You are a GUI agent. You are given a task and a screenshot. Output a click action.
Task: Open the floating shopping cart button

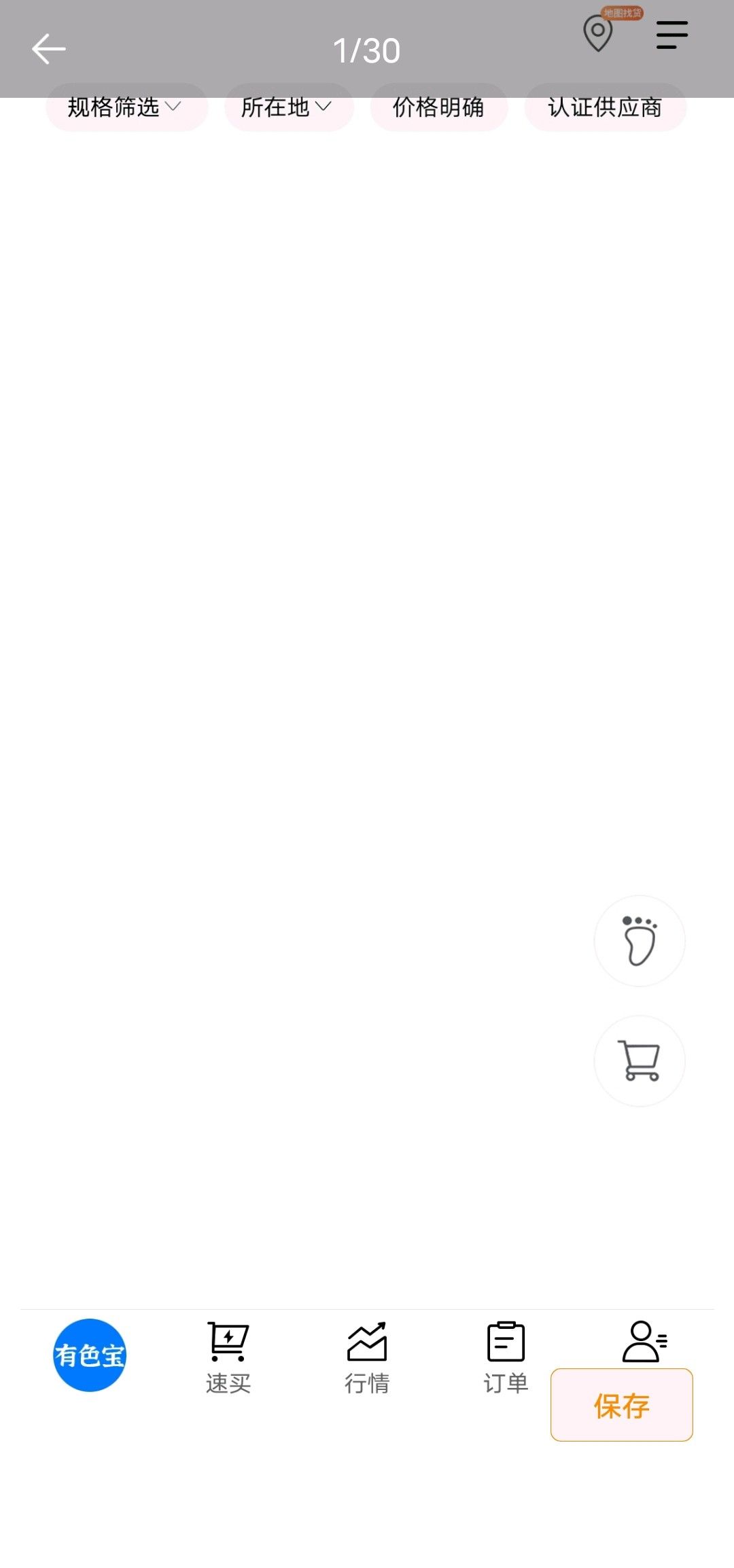pyautogui.click(x=640, y=1061)
